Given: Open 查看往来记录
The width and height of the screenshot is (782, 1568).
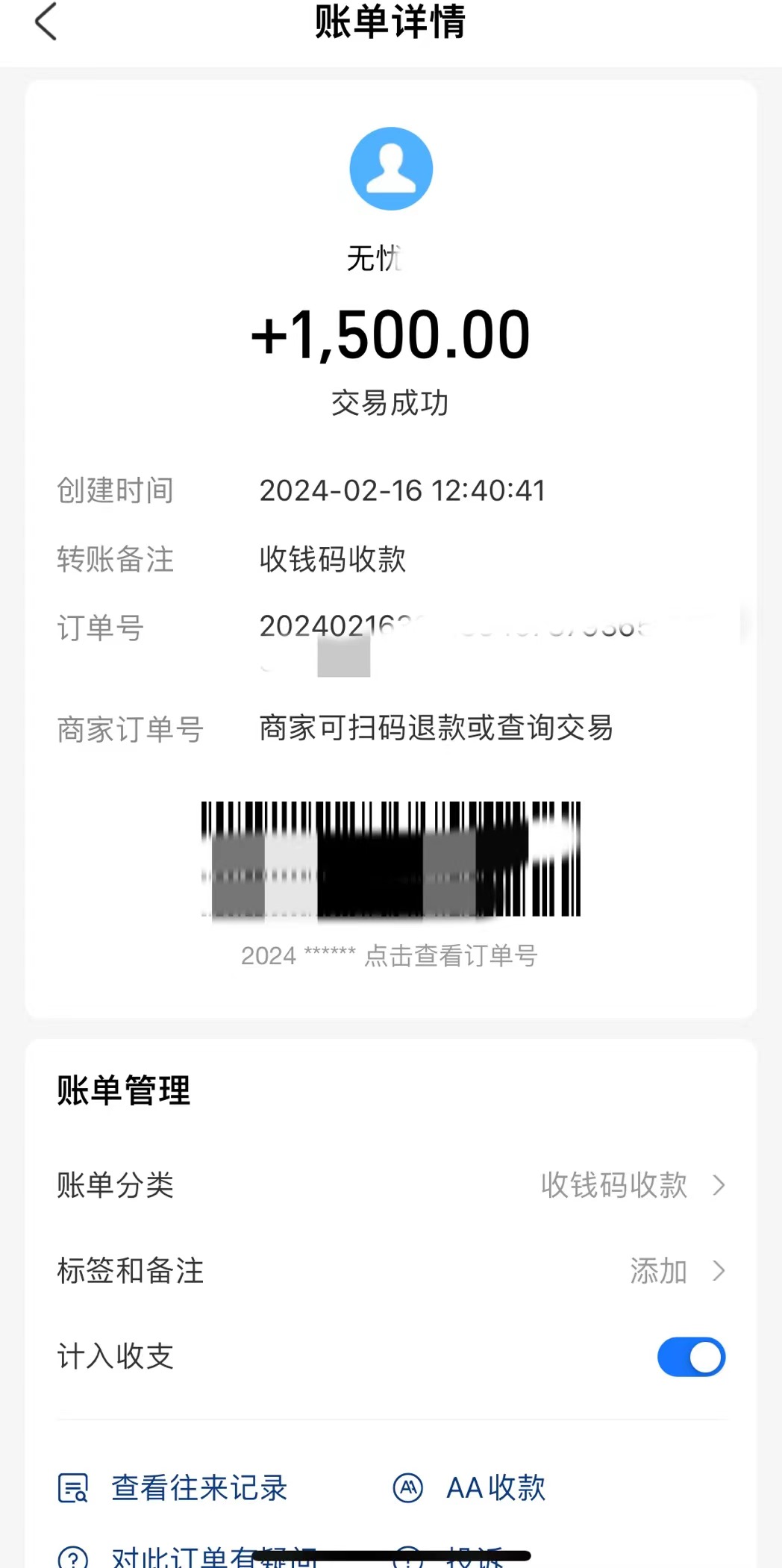Looking at the screenshot, I should click(173, 1488).
